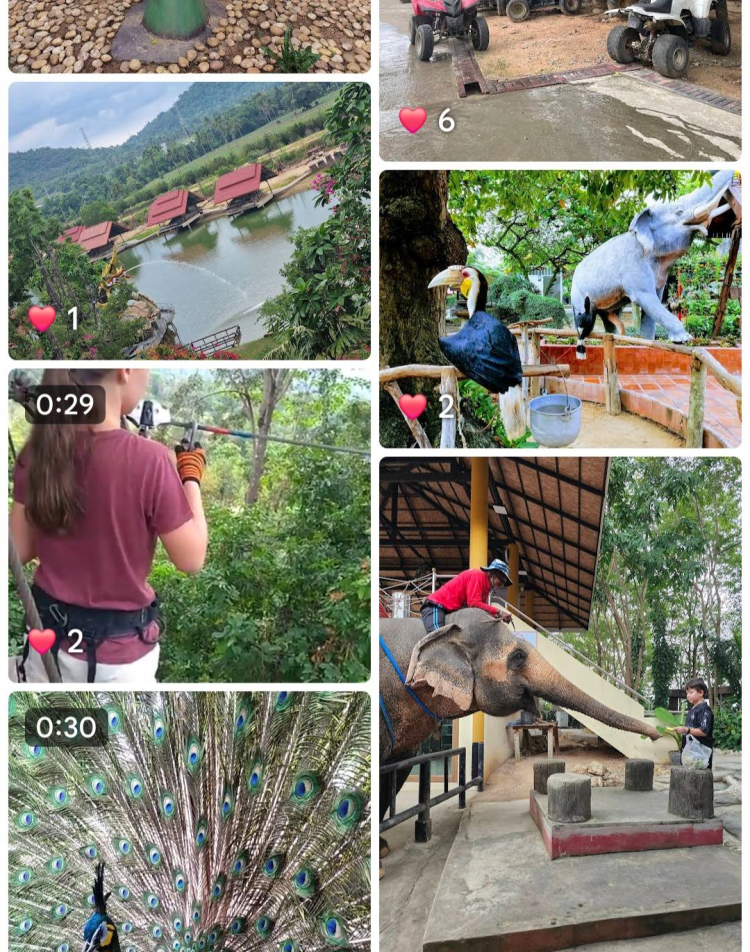View the hornbill and elephant statue photo

(560, 308)
